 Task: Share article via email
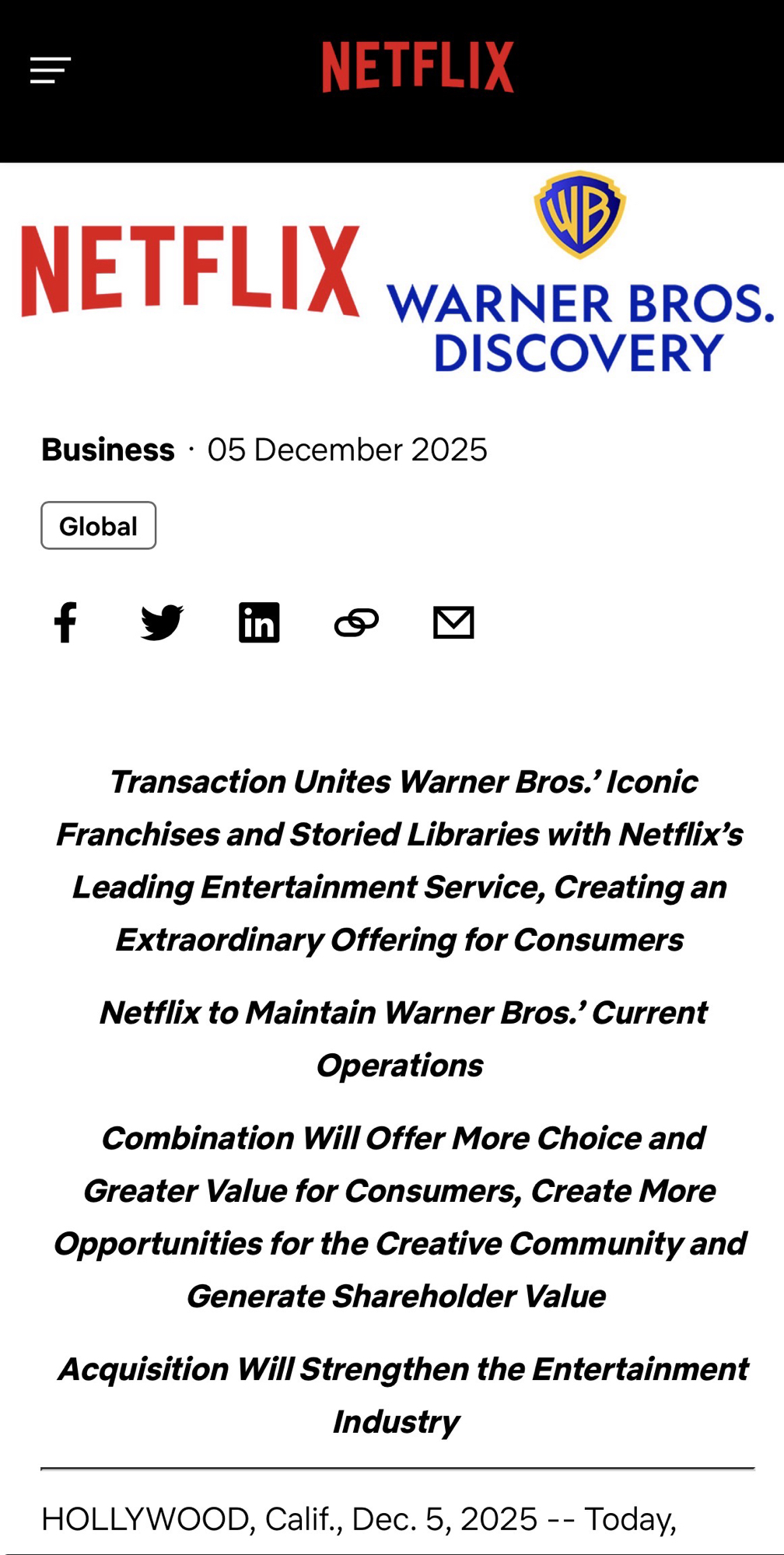coord(453,622)
